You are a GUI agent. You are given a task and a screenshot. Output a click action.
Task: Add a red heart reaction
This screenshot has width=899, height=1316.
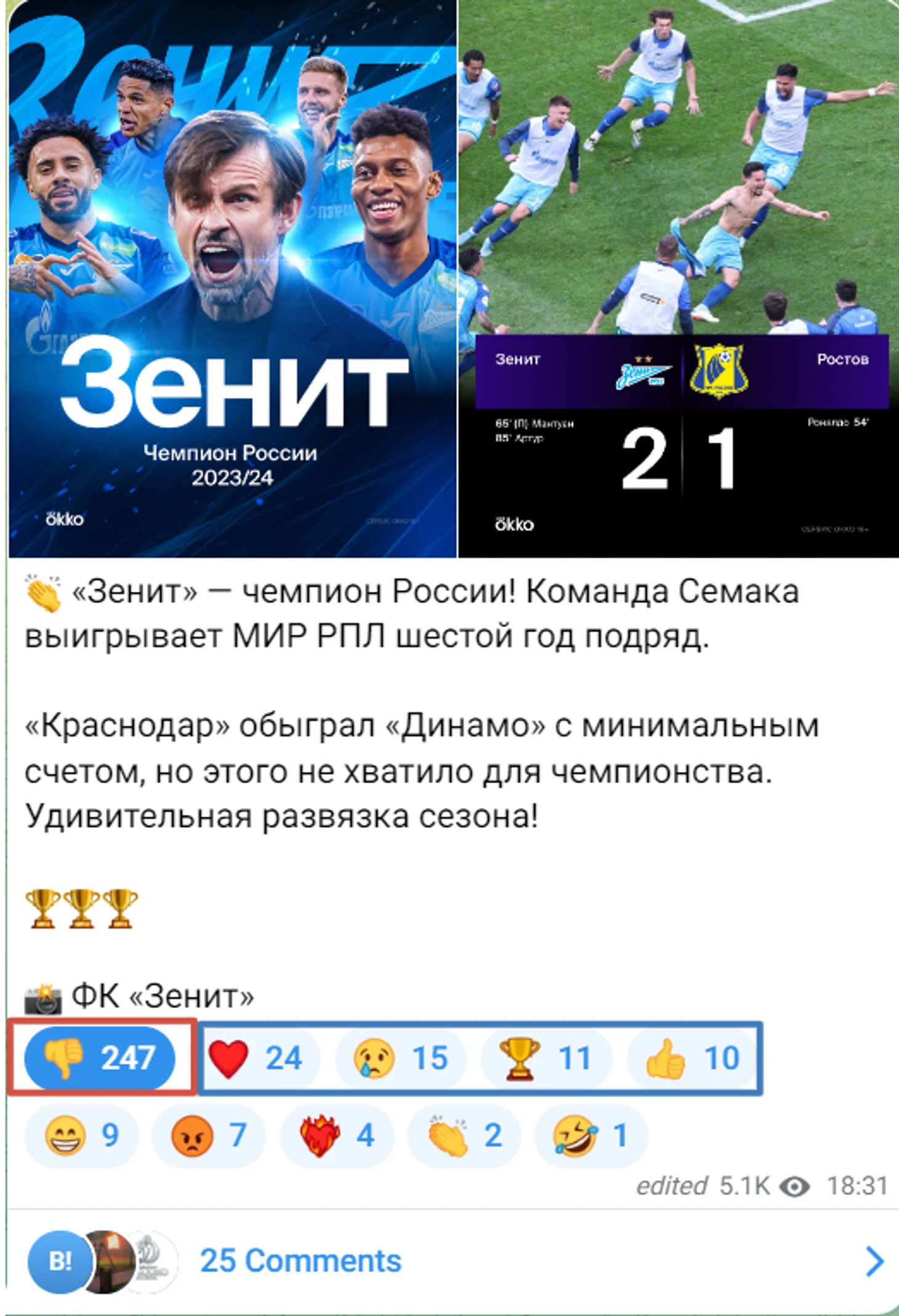point(257,1058)
